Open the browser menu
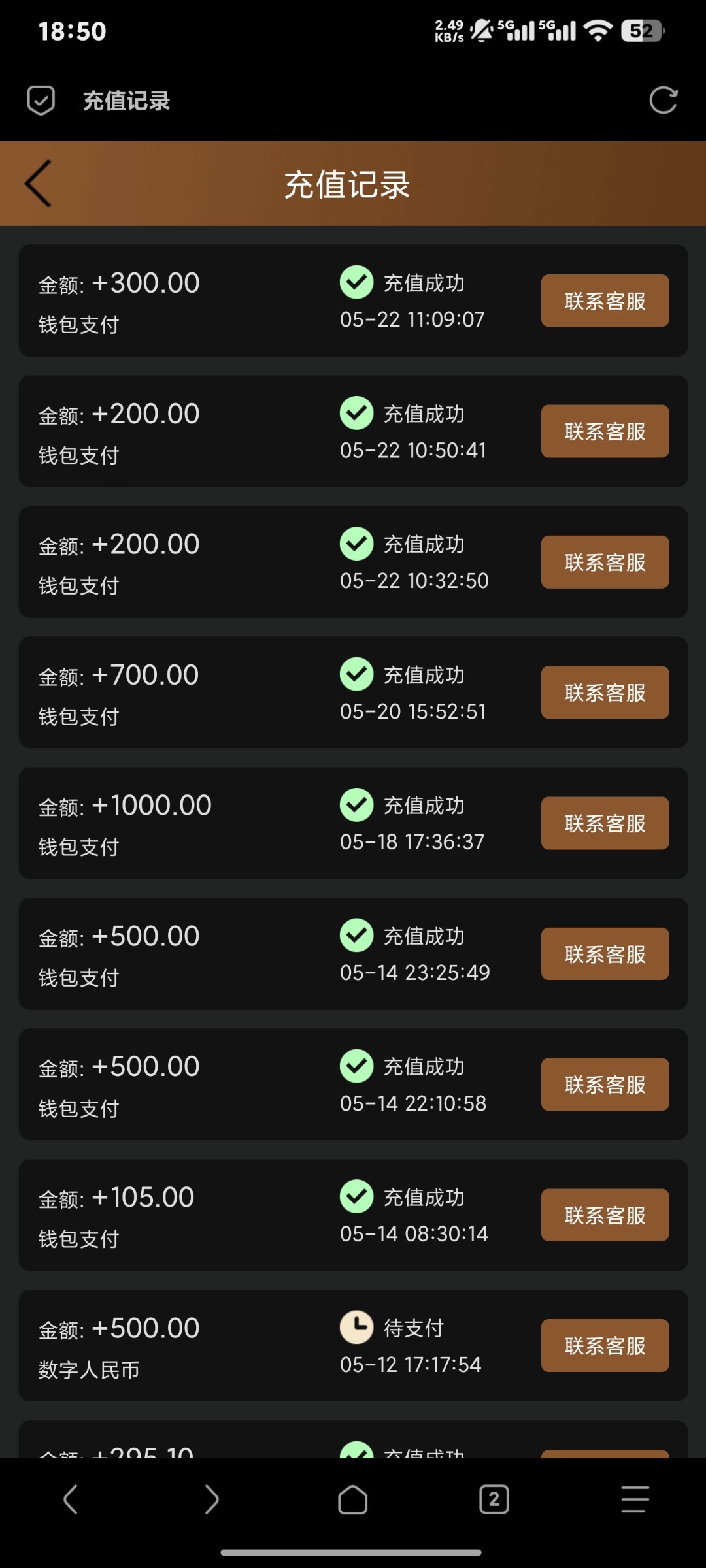706x1568 pixels. click(635, 1499)
